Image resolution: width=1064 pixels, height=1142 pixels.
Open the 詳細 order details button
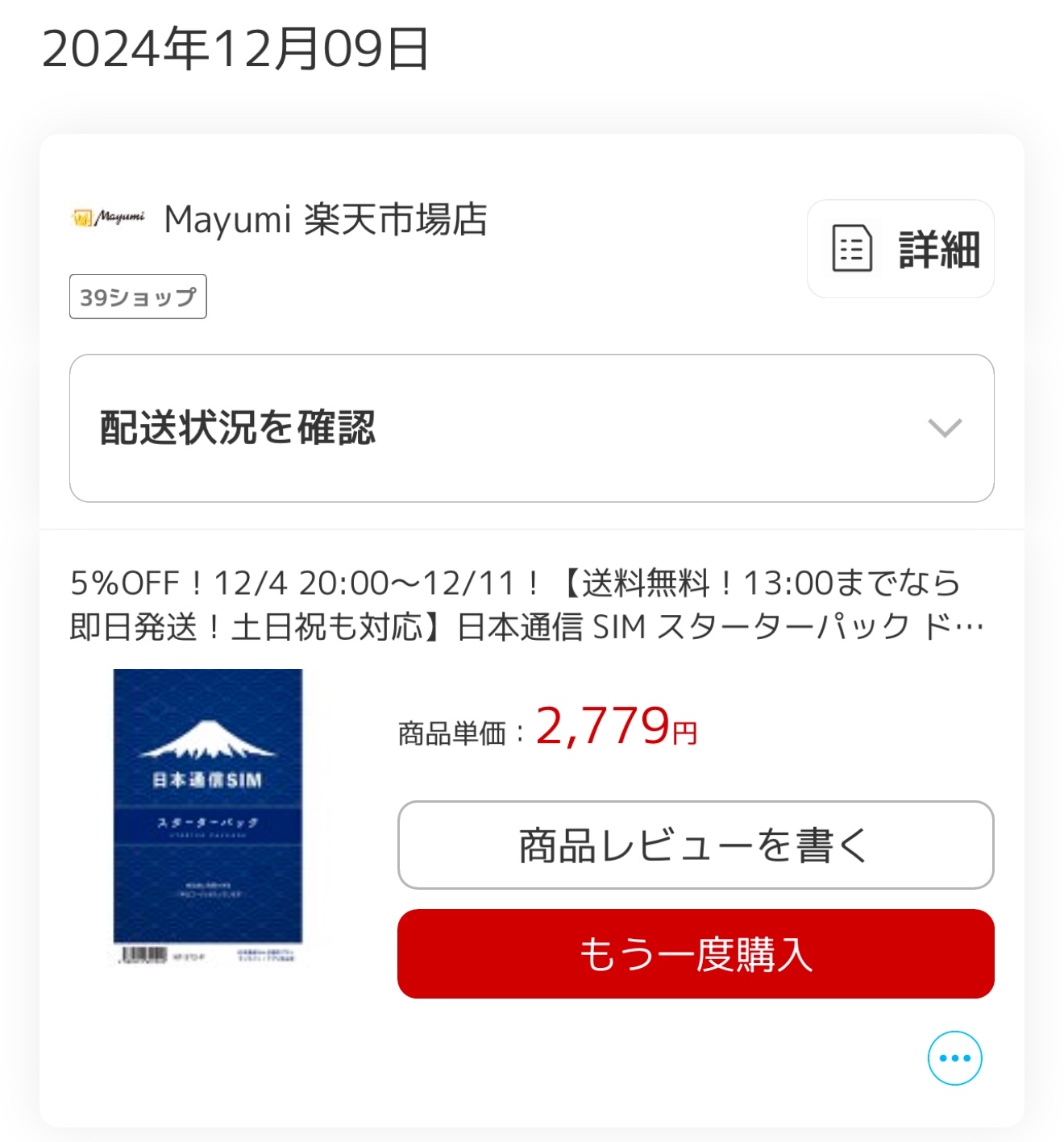(x=900, y=249)
